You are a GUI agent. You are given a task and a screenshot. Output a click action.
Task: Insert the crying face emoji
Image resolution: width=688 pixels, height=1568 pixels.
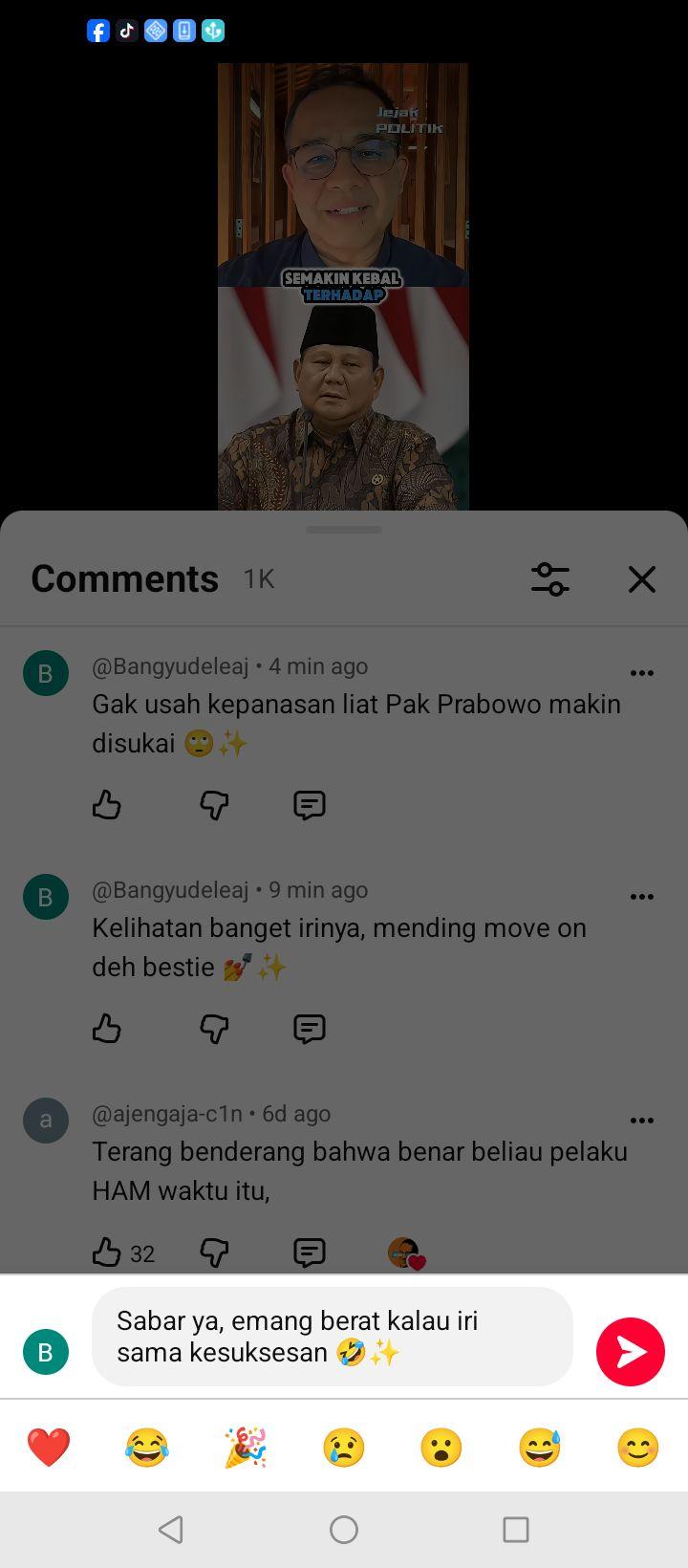[344, 1448]
